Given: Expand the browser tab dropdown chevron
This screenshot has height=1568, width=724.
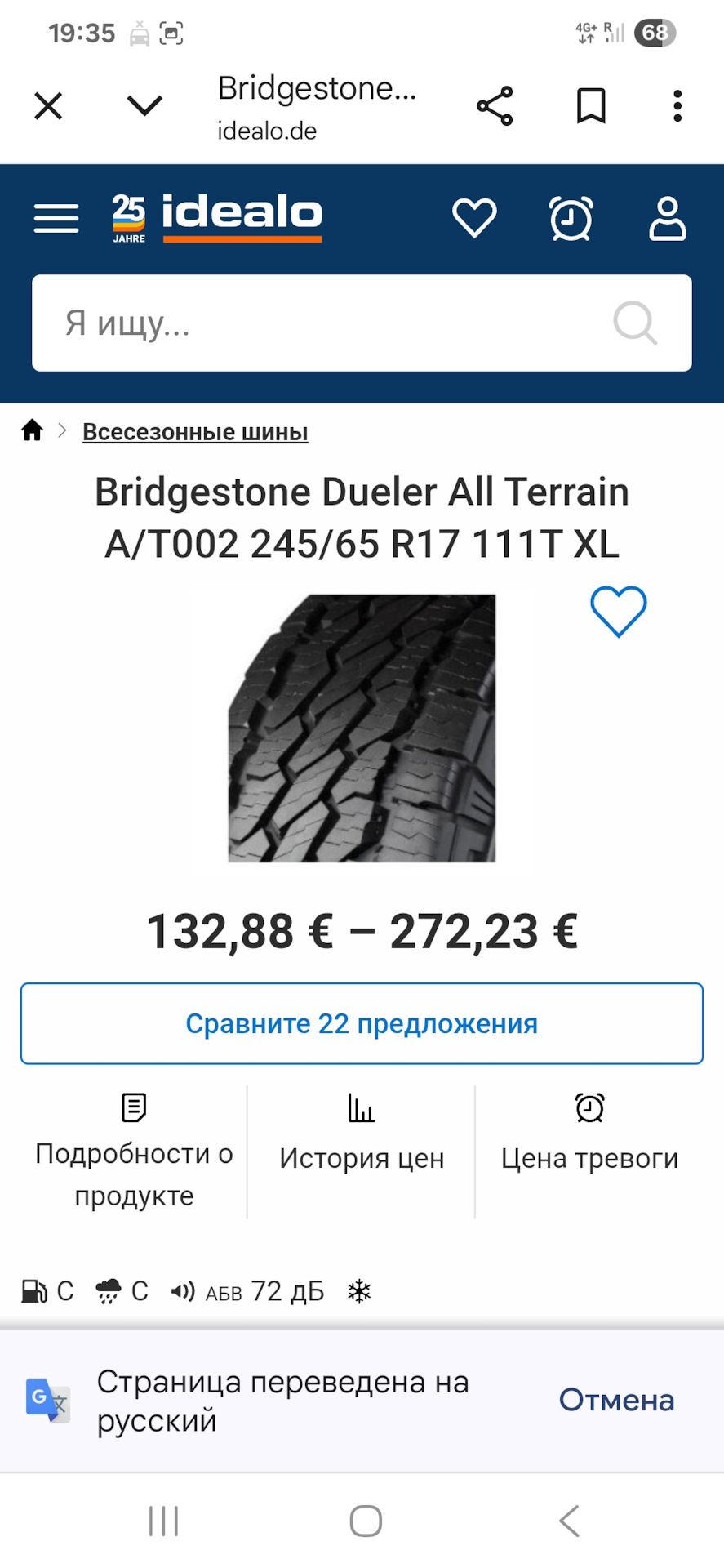Looking at the screenshot, I should click(x=145, y=106).
